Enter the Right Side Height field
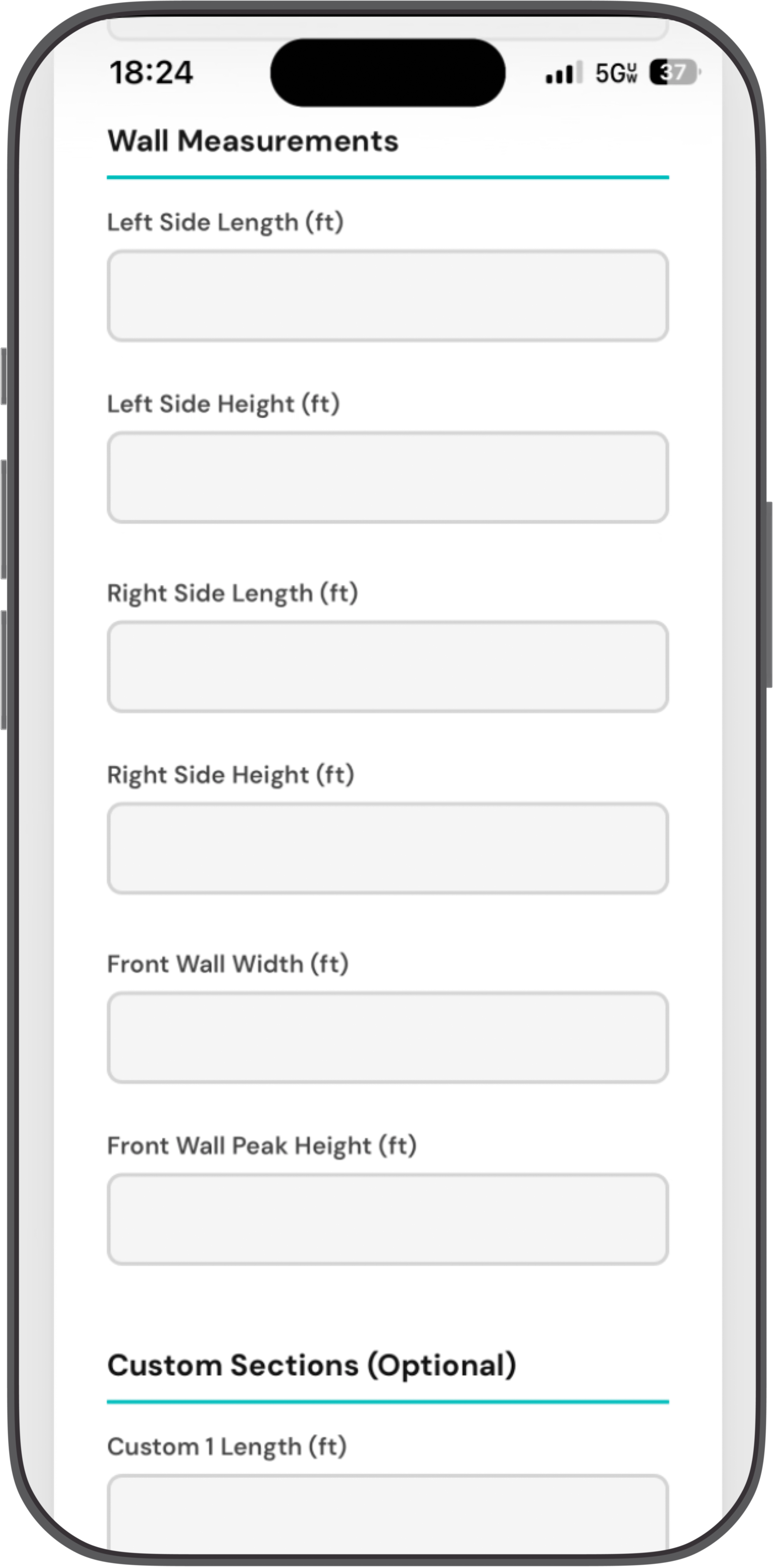 coord(387,849)
